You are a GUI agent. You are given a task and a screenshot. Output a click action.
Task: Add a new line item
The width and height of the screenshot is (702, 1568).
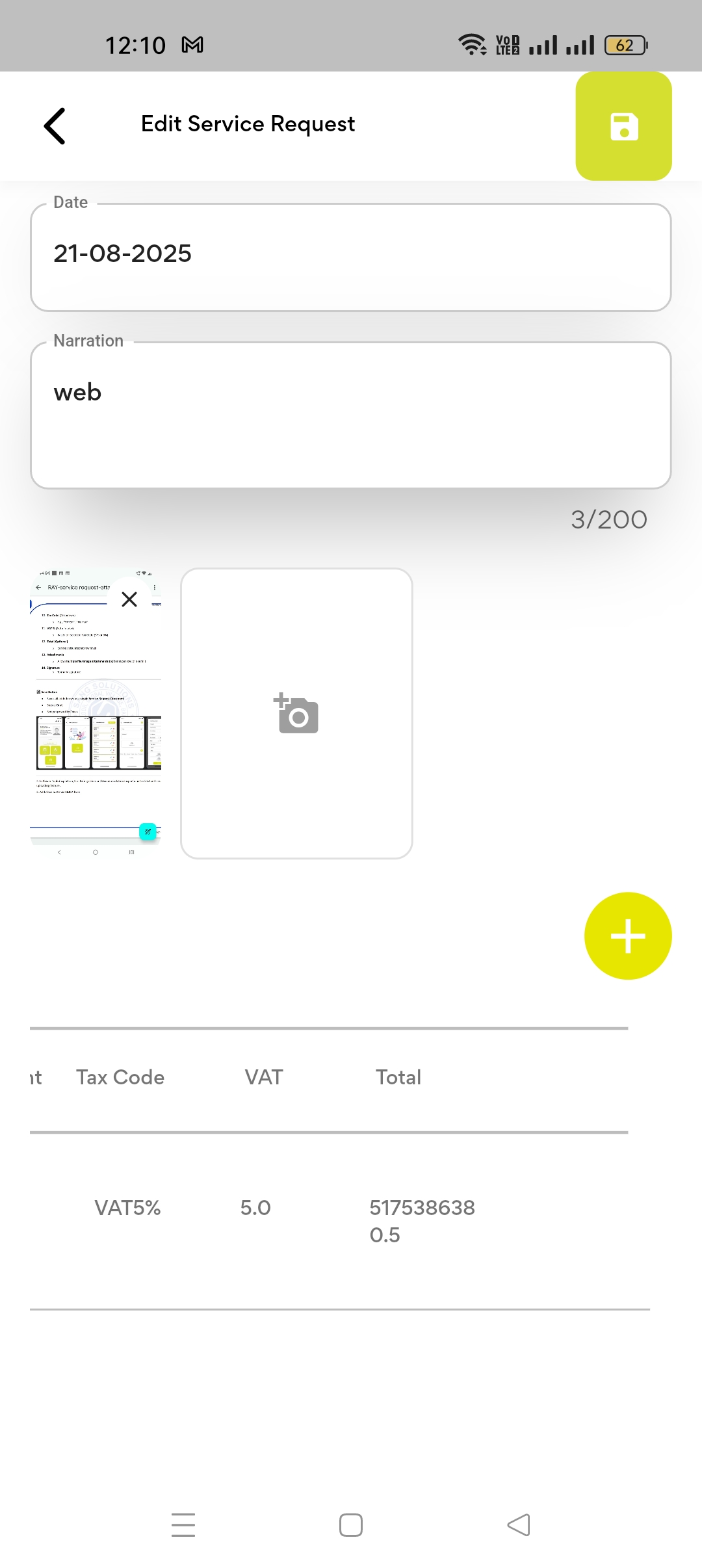(627, 935)
